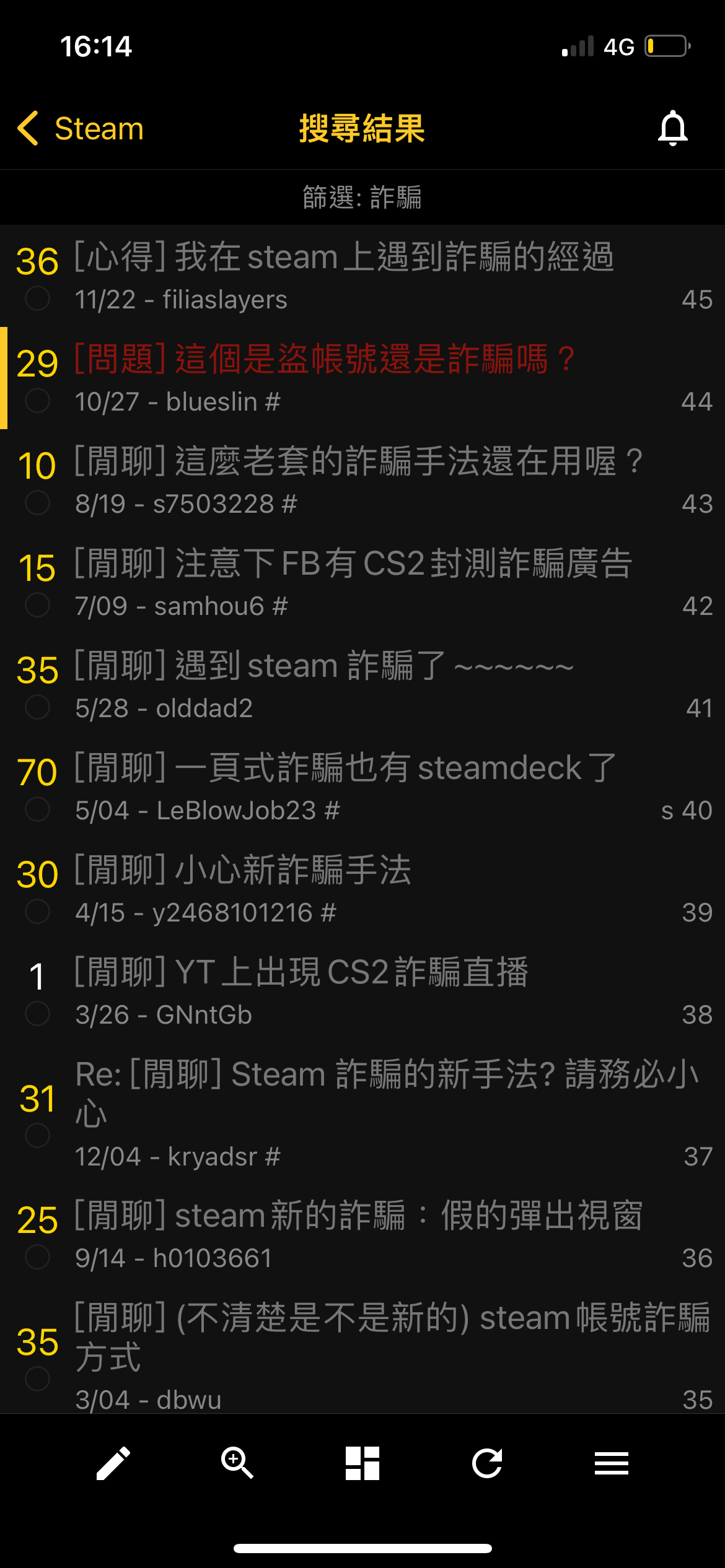
Task: Refresh the search results
Action: tap(487, 1463)
